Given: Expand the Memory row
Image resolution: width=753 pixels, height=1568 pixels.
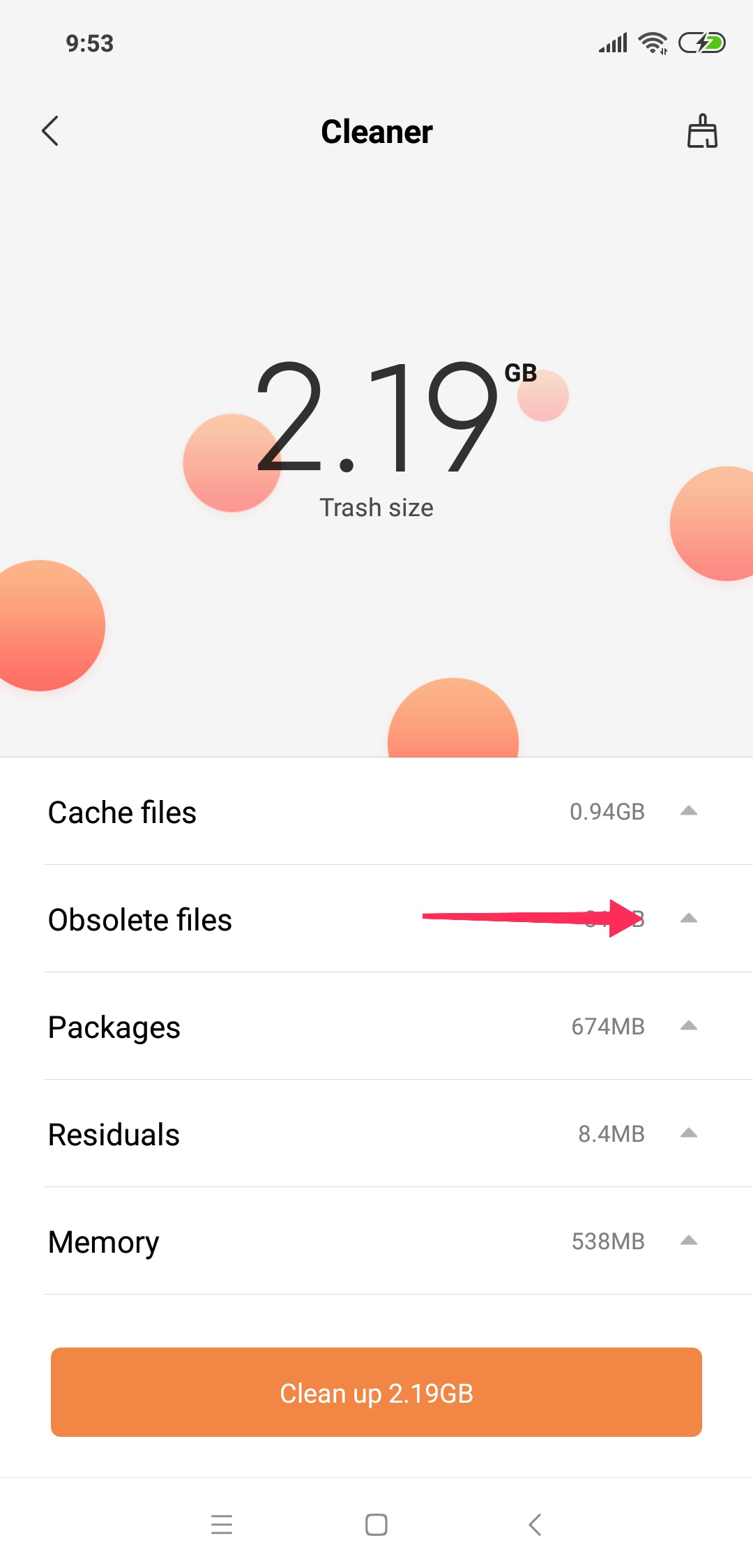Looking at the screenshot, I should (688, 1241).
